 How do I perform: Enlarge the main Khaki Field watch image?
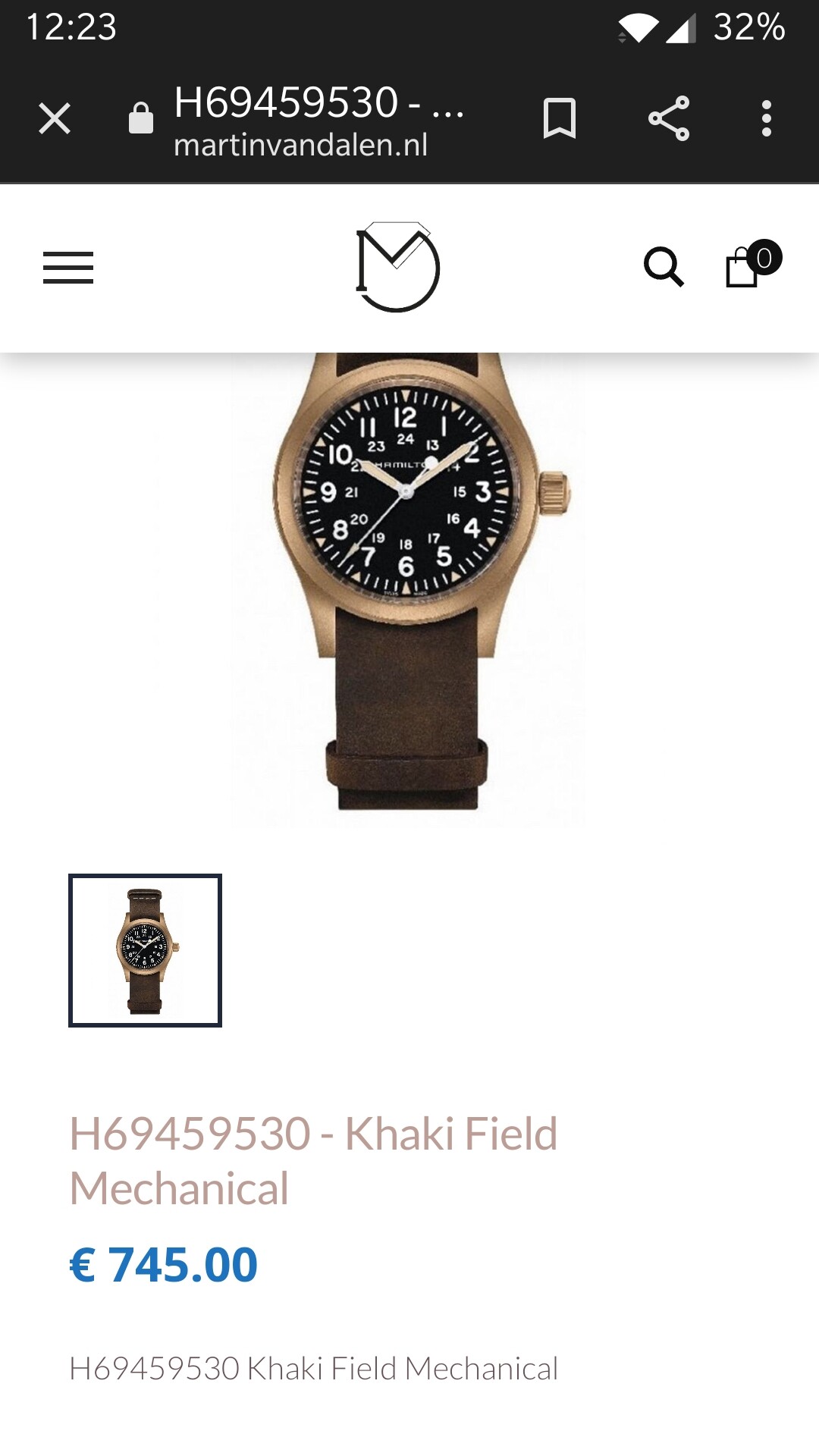[x=409, y=589]
